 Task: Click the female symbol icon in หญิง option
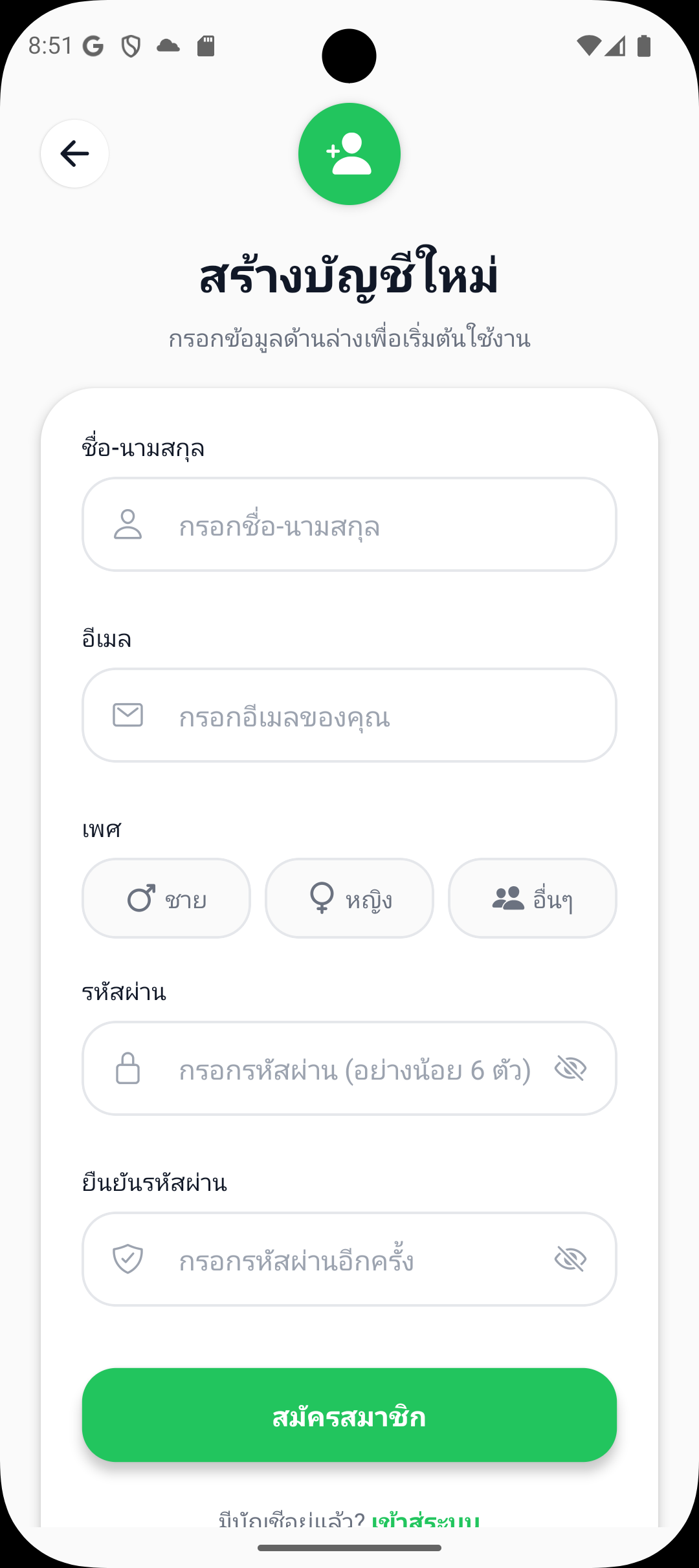coord(321,898)
